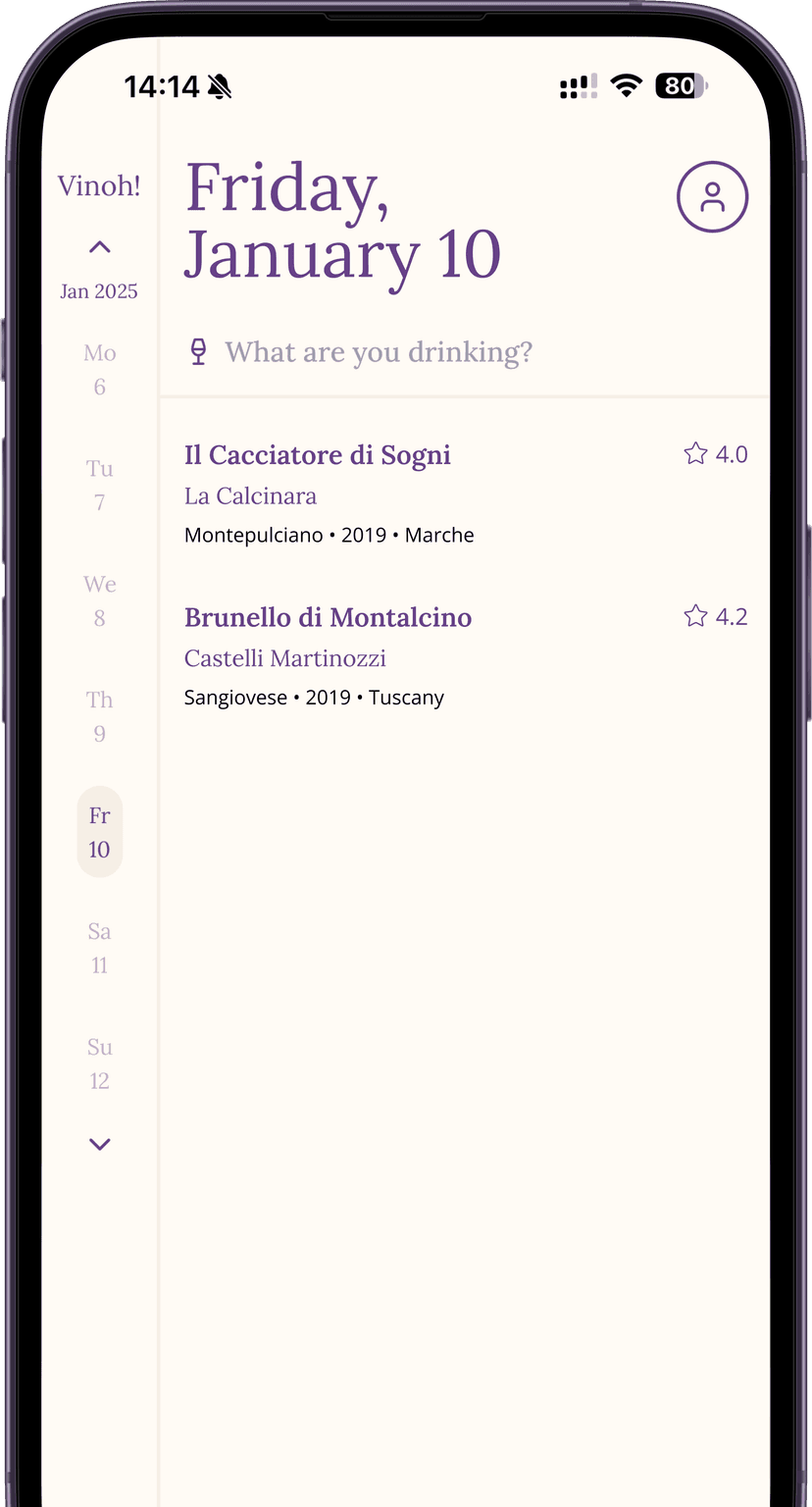This screenshot has height=1507, width=812.
Task: Tap the 'What are you drinking?' field
Action: point(378,352)
